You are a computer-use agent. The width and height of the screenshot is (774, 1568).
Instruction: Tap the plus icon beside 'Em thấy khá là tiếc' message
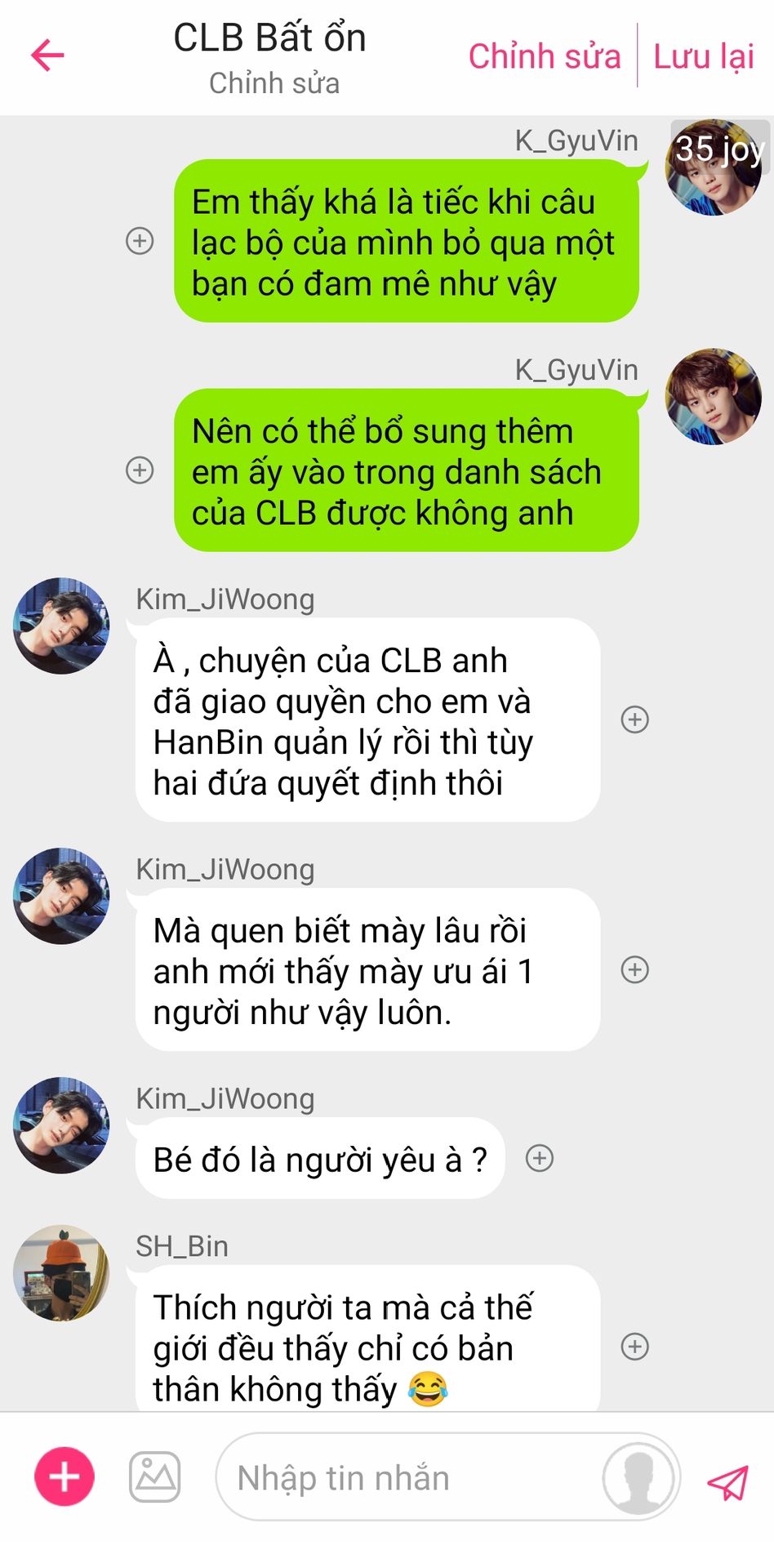140,241
